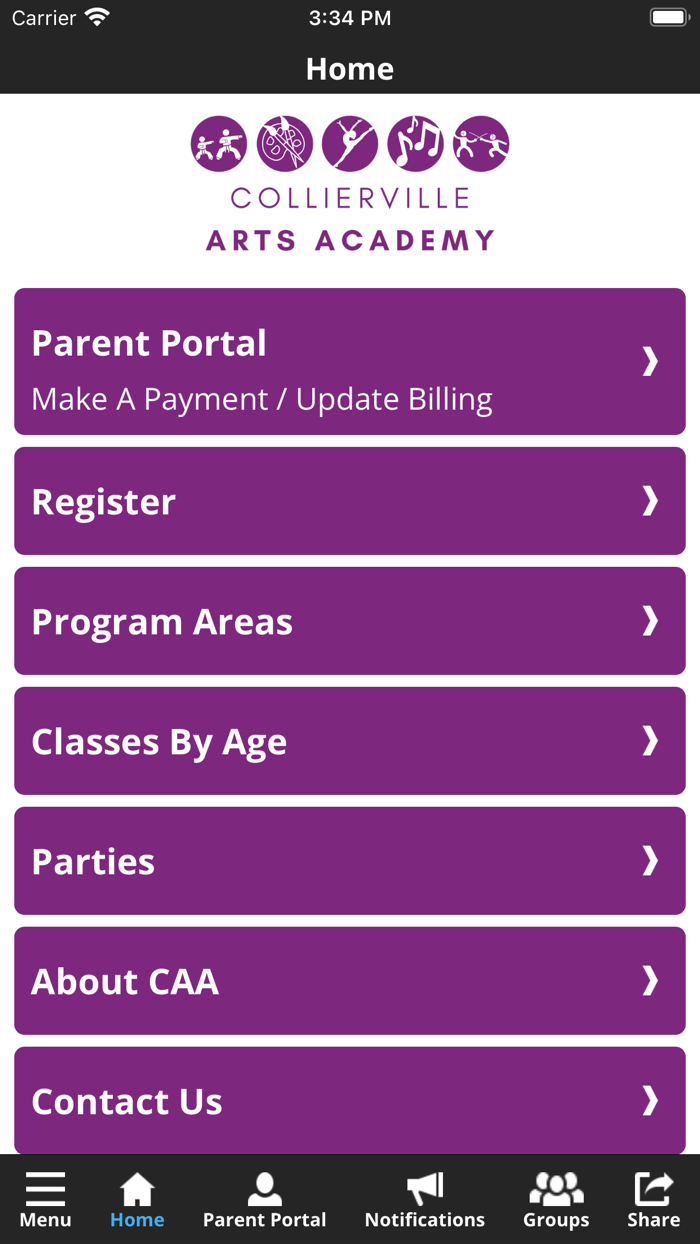Open the Parent Portal payment row
Screen dimensions: 700x1244
pyautogui.click(x=349, y=362)
